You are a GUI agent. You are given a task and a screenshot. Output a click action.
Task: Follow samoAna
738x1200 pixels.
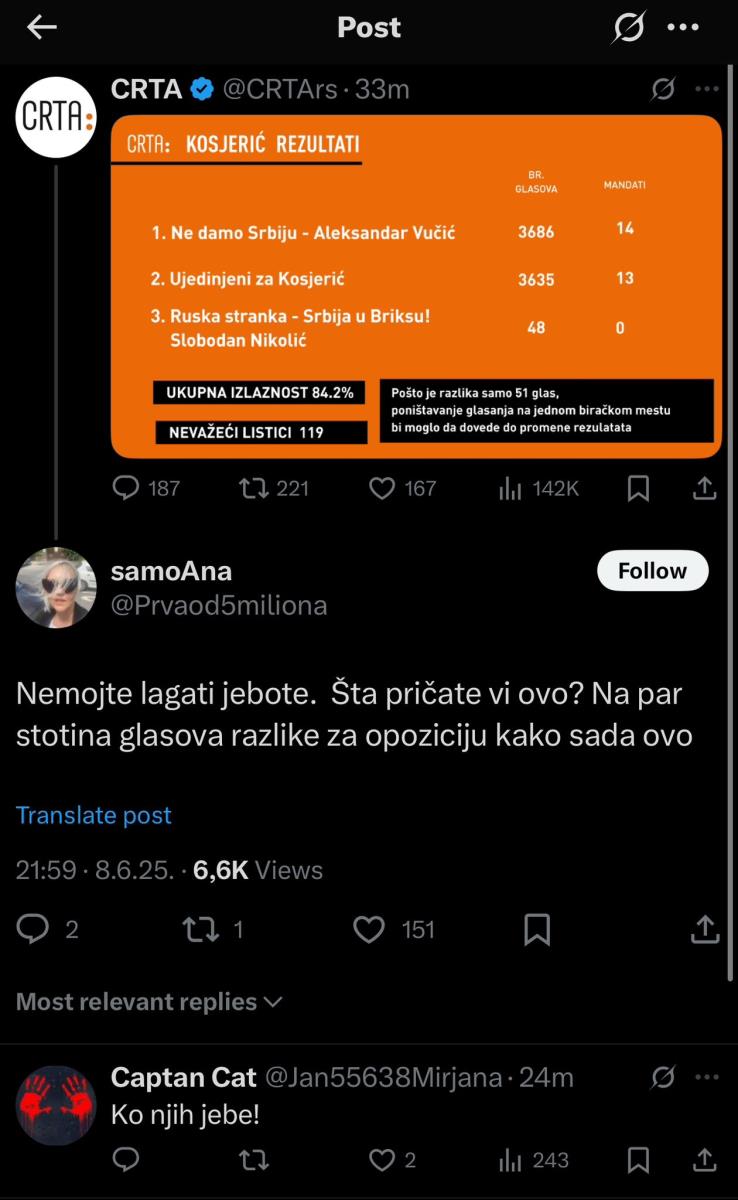(x=652, y=571)
